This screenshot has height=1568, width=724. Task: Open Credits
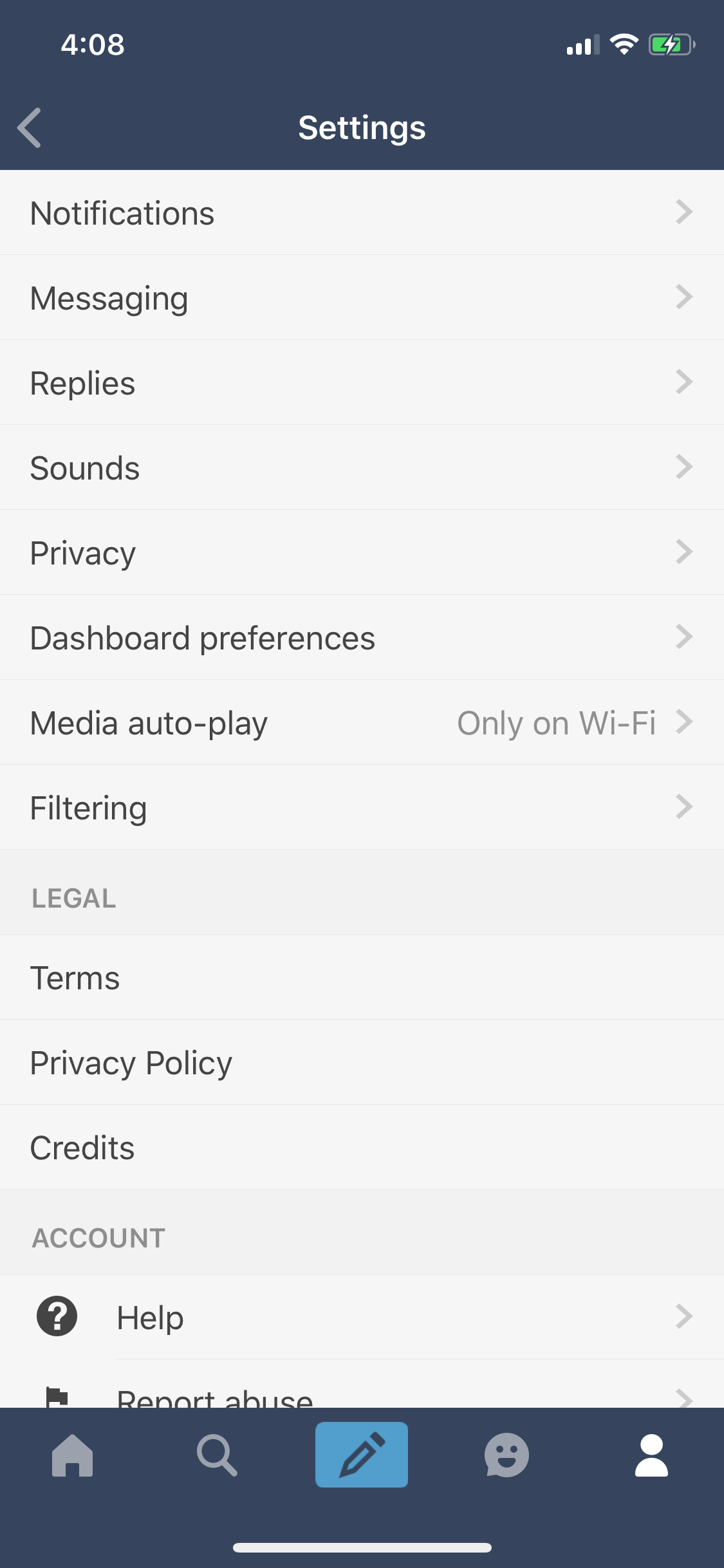tap(362, 1147)
